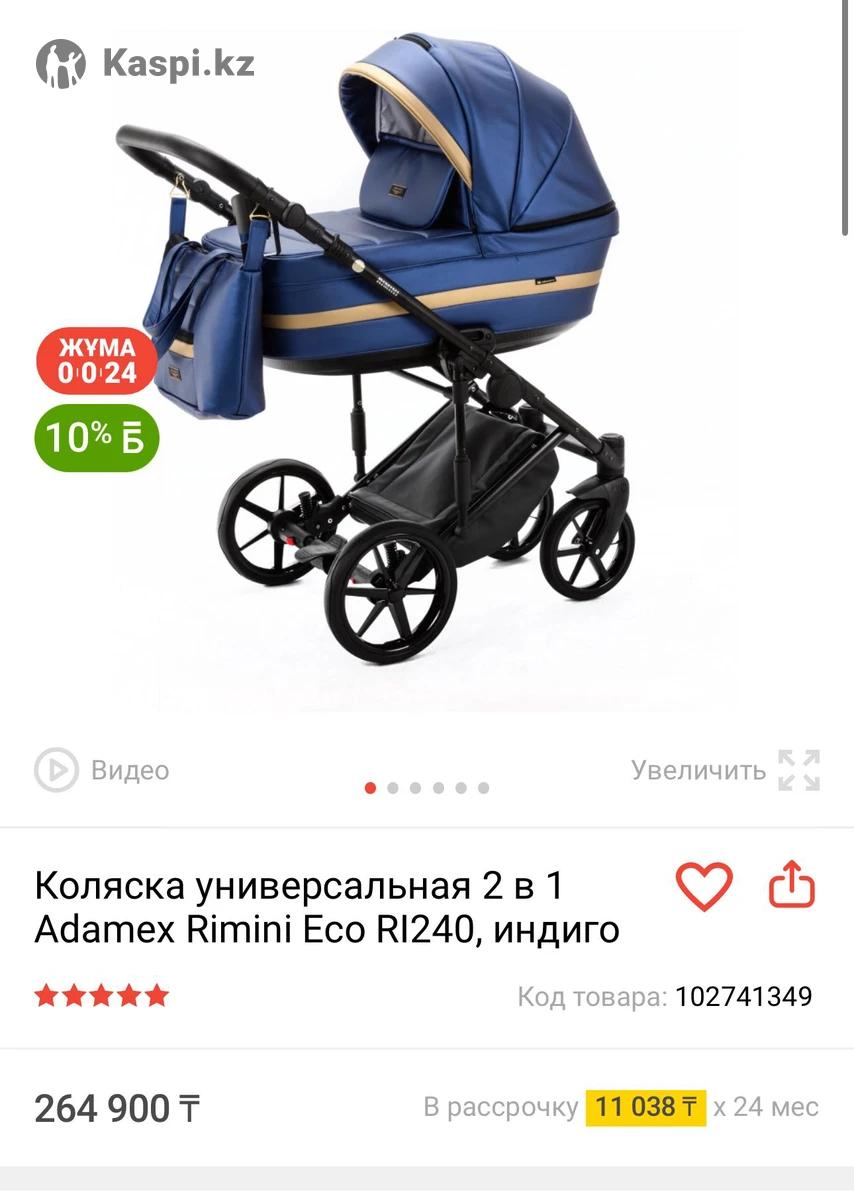Viewport: 854px width, 1200px height.
Task: Add the Adamex Rimini stroller to favorites
Action: coord(704,886)
